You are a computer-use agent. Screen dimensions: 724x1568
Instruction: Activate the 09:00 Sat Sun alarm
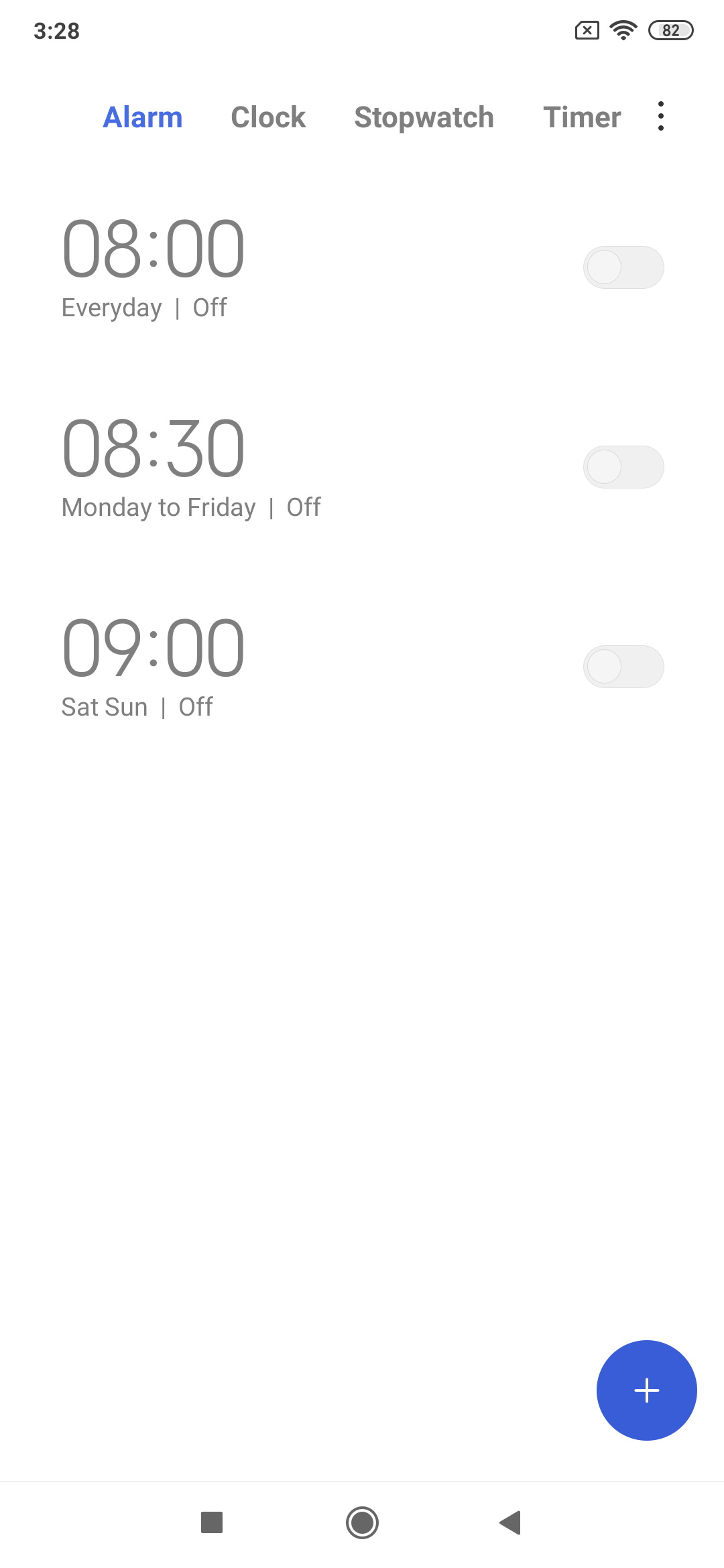click(x=623, y=667)
